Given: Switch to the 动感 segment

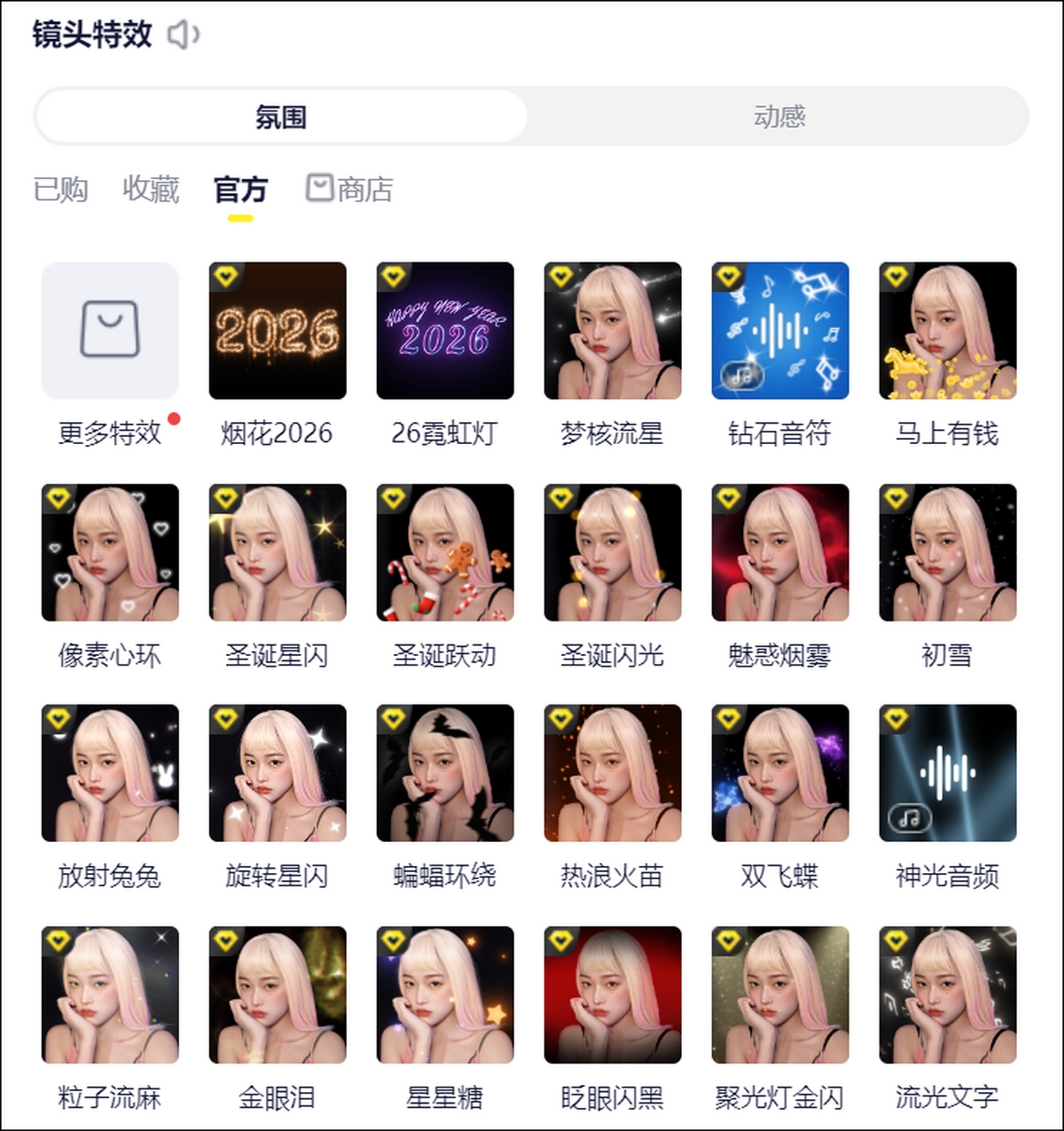Looking at the screenshot, I should 778,116.
